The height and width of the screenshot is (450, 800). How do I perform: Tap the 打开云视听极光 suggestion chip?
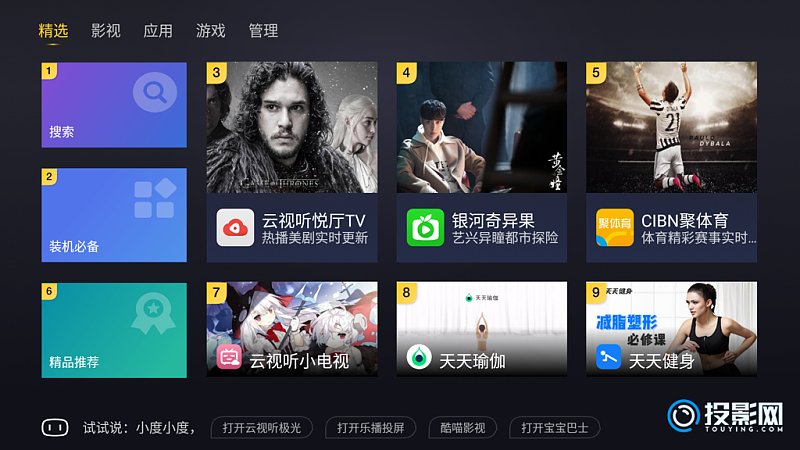(262, 428)
